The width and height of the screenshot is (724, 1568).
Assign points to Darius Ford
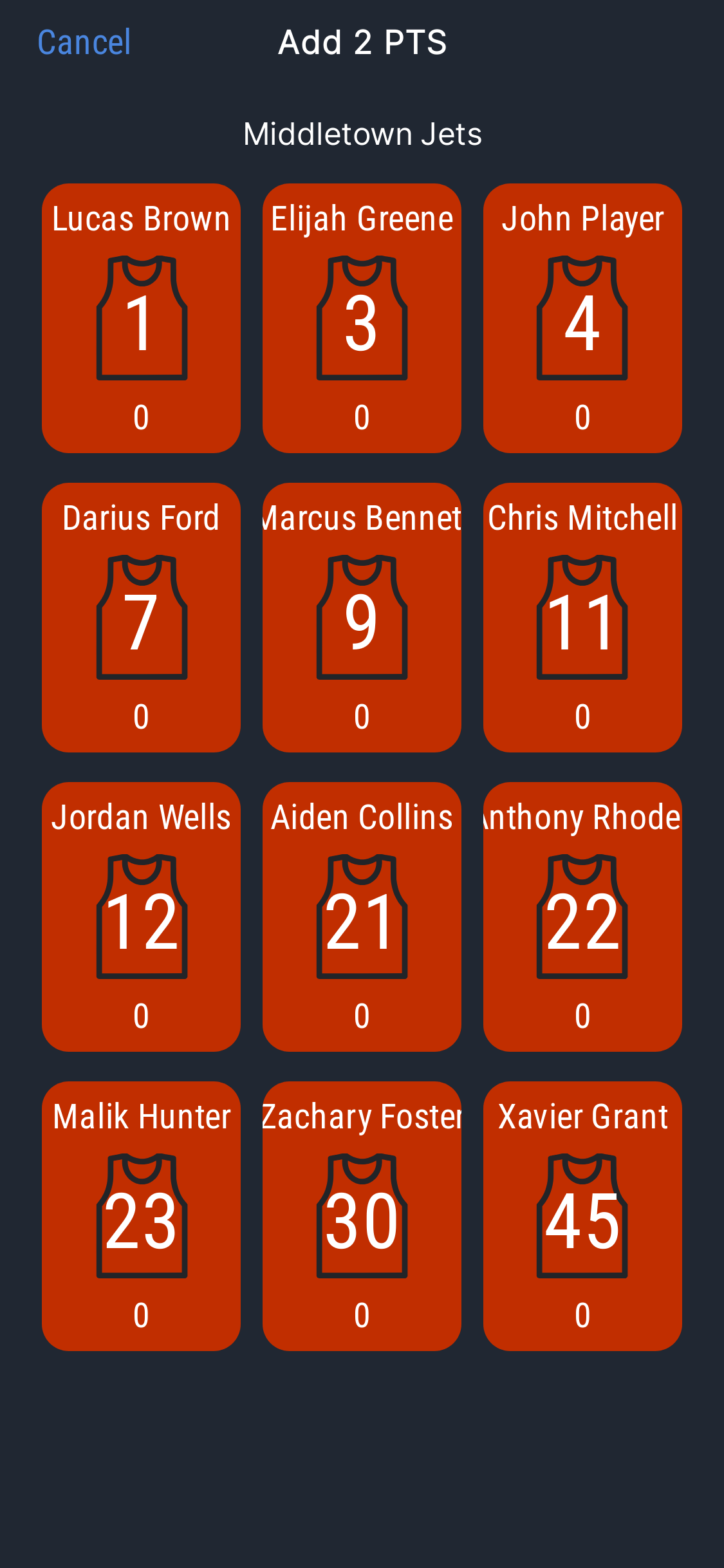[141, 617]
